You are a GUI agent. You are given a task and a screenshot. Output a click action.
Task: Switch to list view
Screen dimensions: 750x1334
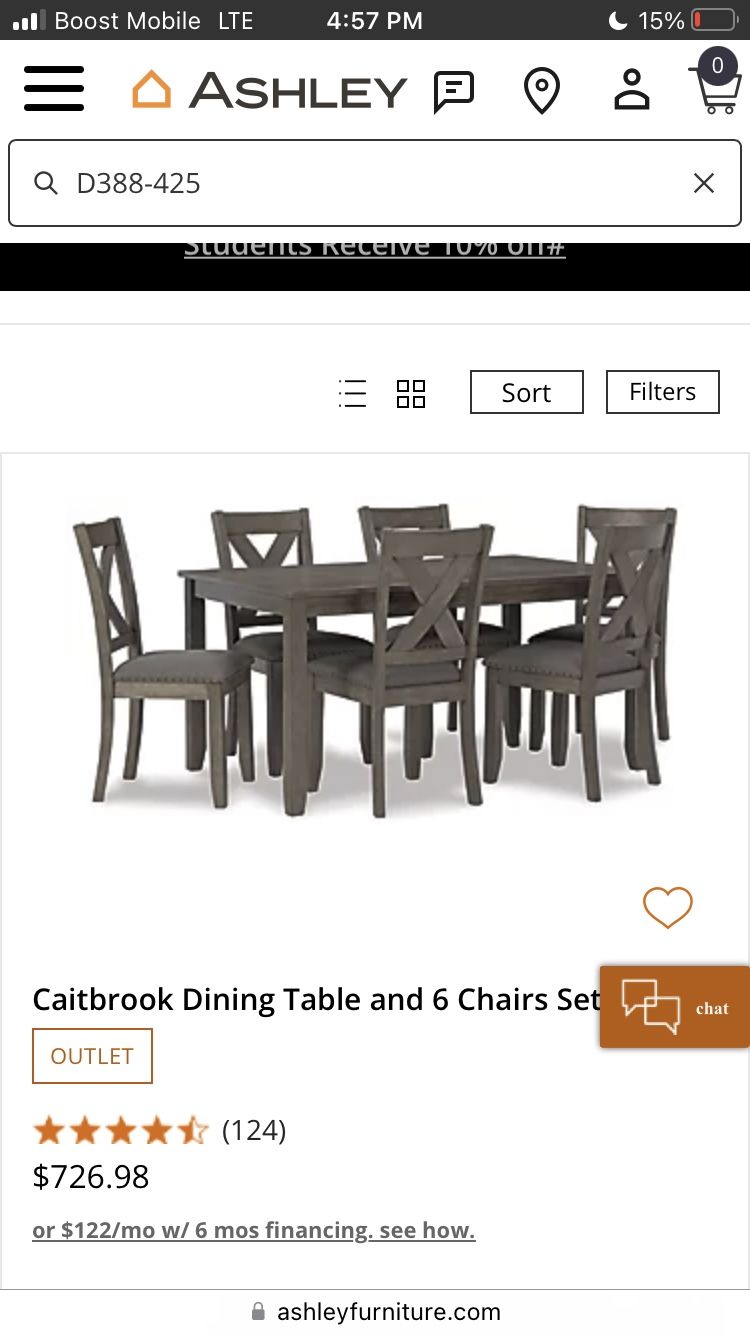[x=352, y=393]
